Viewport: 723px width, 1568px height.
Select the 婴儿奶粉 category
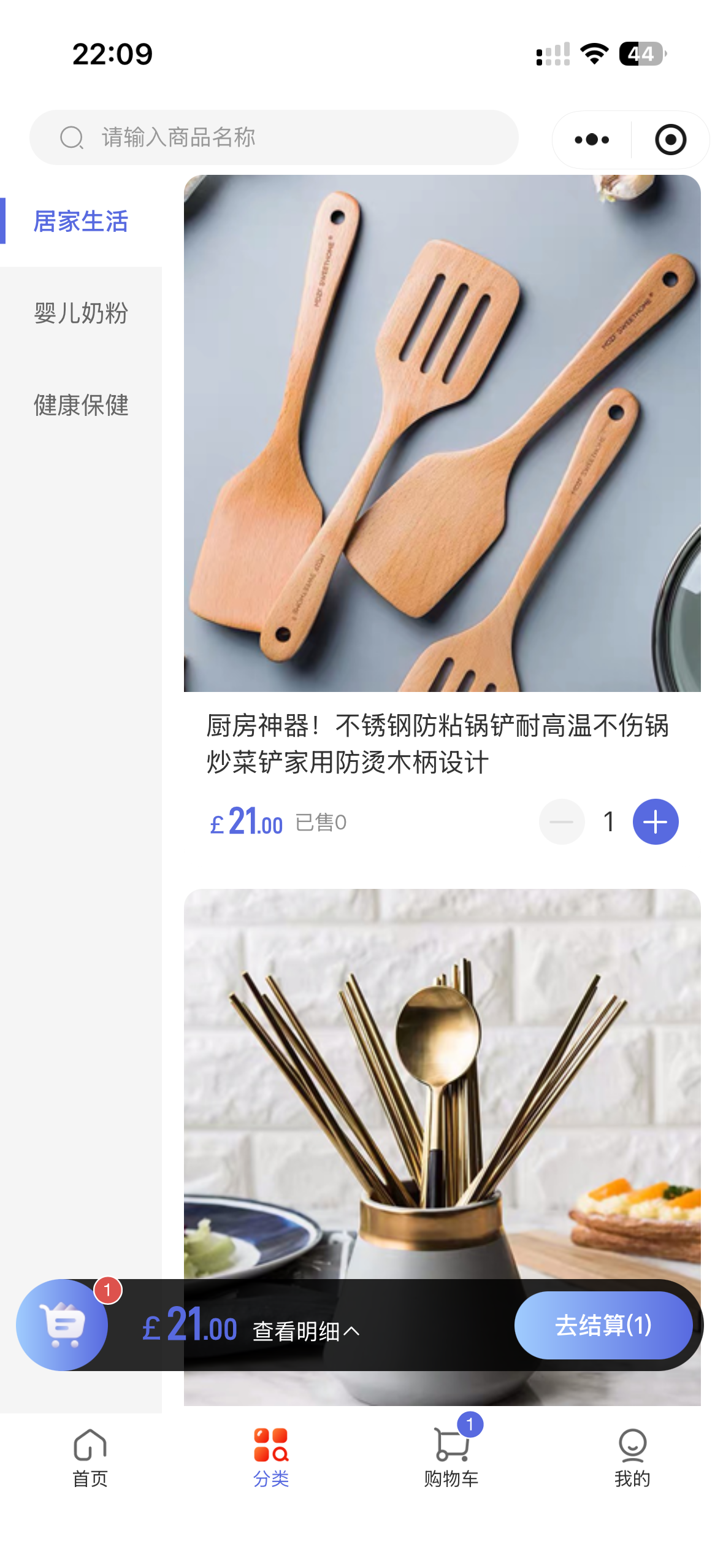[x=81, y=313]
